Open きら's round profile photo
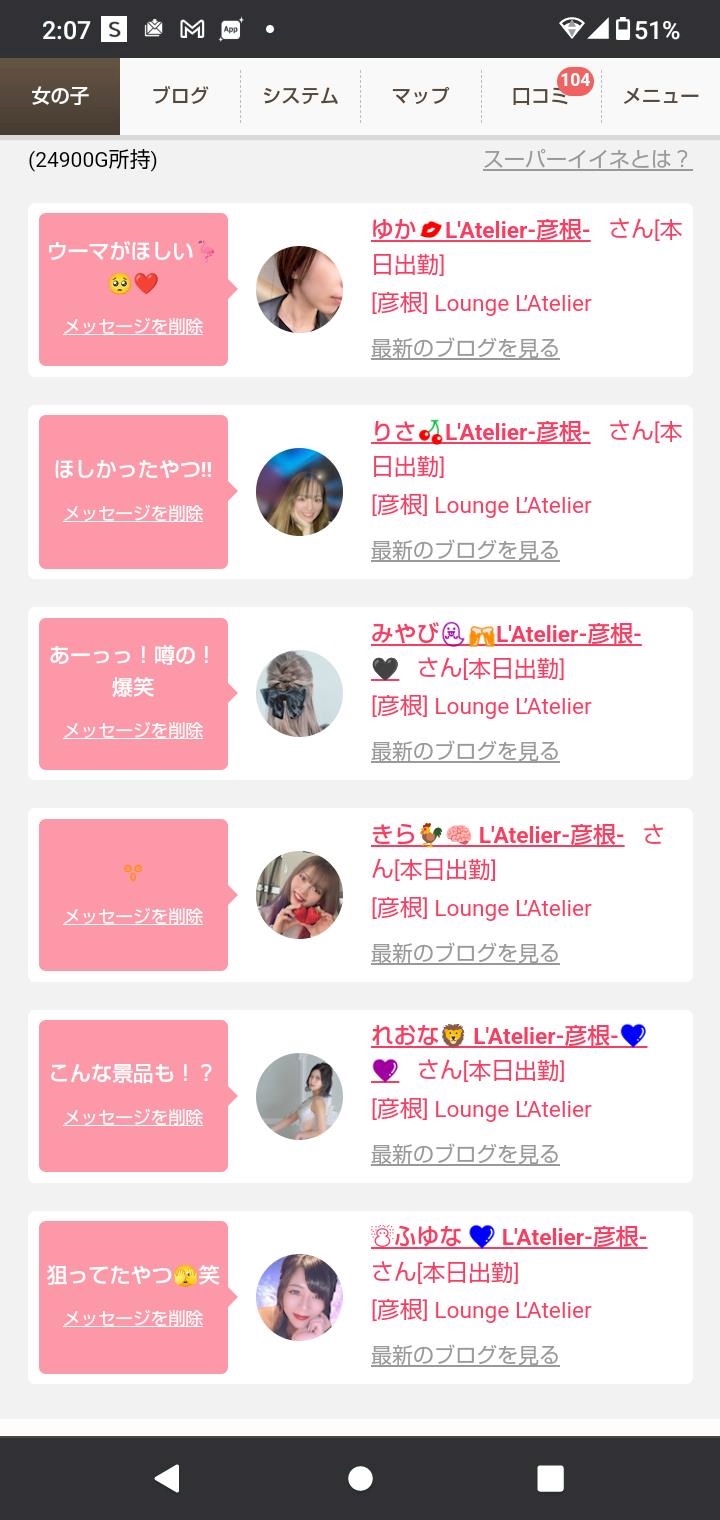Viewport: 720px width, 1520px height. tap(299, 894)
